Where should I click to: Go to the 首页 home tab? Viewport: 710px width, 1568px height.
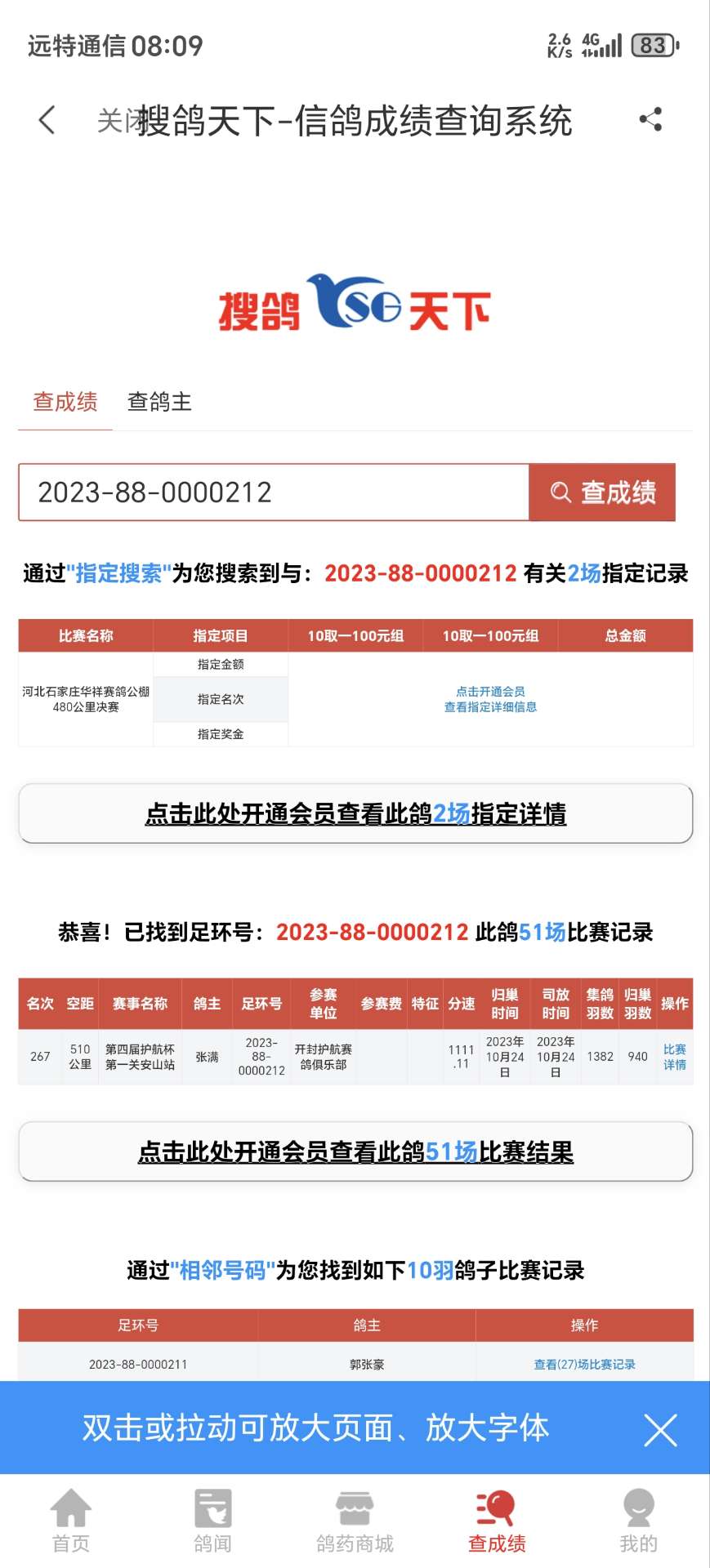71,1521
